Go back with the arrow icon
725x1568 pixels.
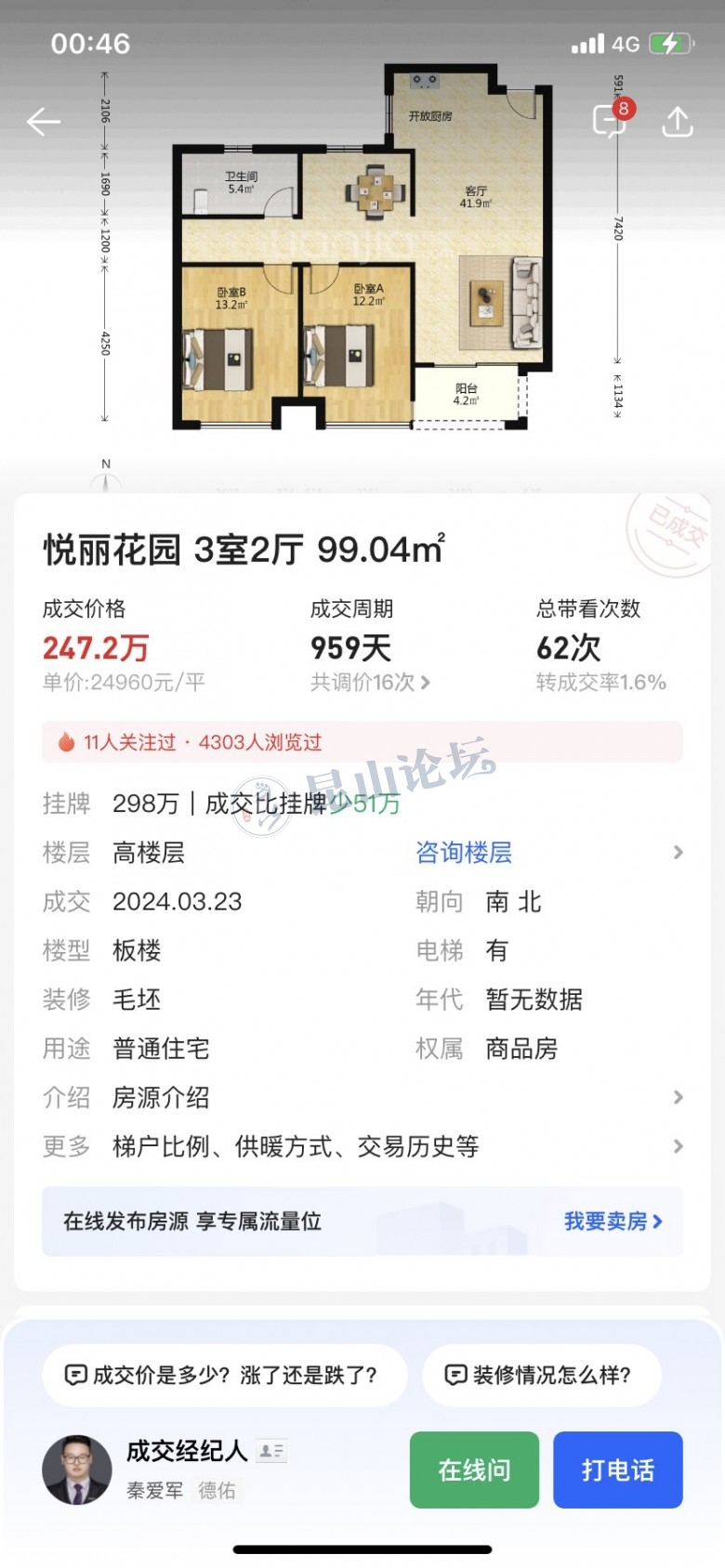pyautogui.click(x=44, y=122)
